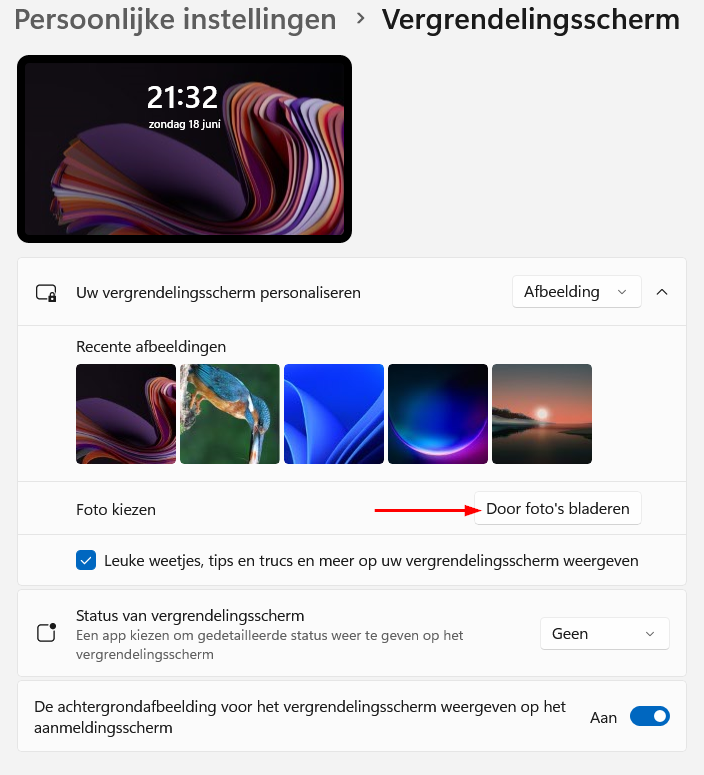Select the colorful swirl recent image
Viewport: 704px width, 775px height.
(x=126, y=414)
